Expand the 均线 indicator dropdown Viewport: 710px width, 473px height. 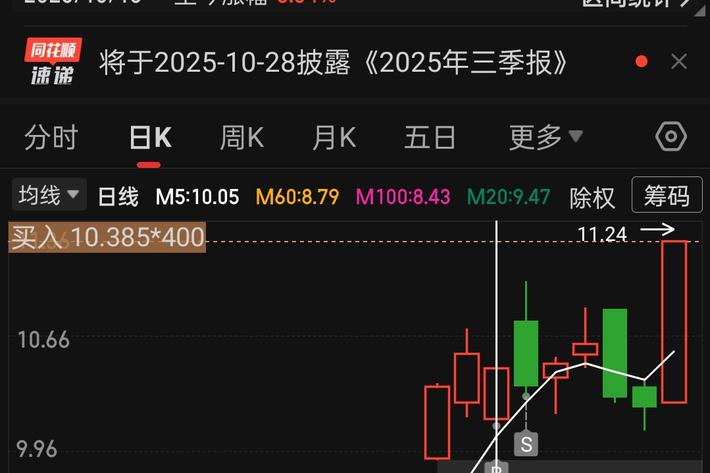48,196
